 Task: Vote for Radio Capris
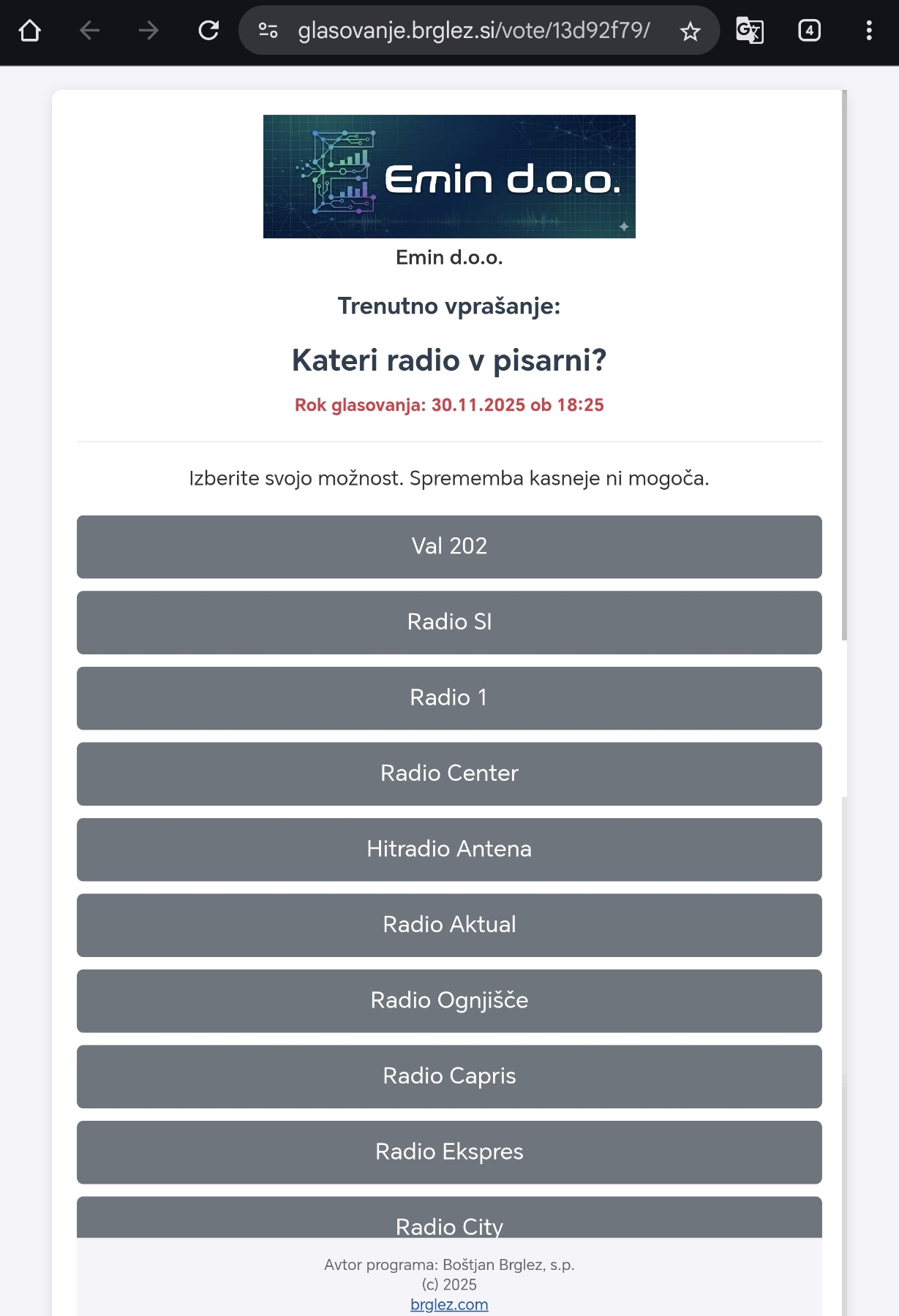pyautogui.click(x=449, y=1076)
